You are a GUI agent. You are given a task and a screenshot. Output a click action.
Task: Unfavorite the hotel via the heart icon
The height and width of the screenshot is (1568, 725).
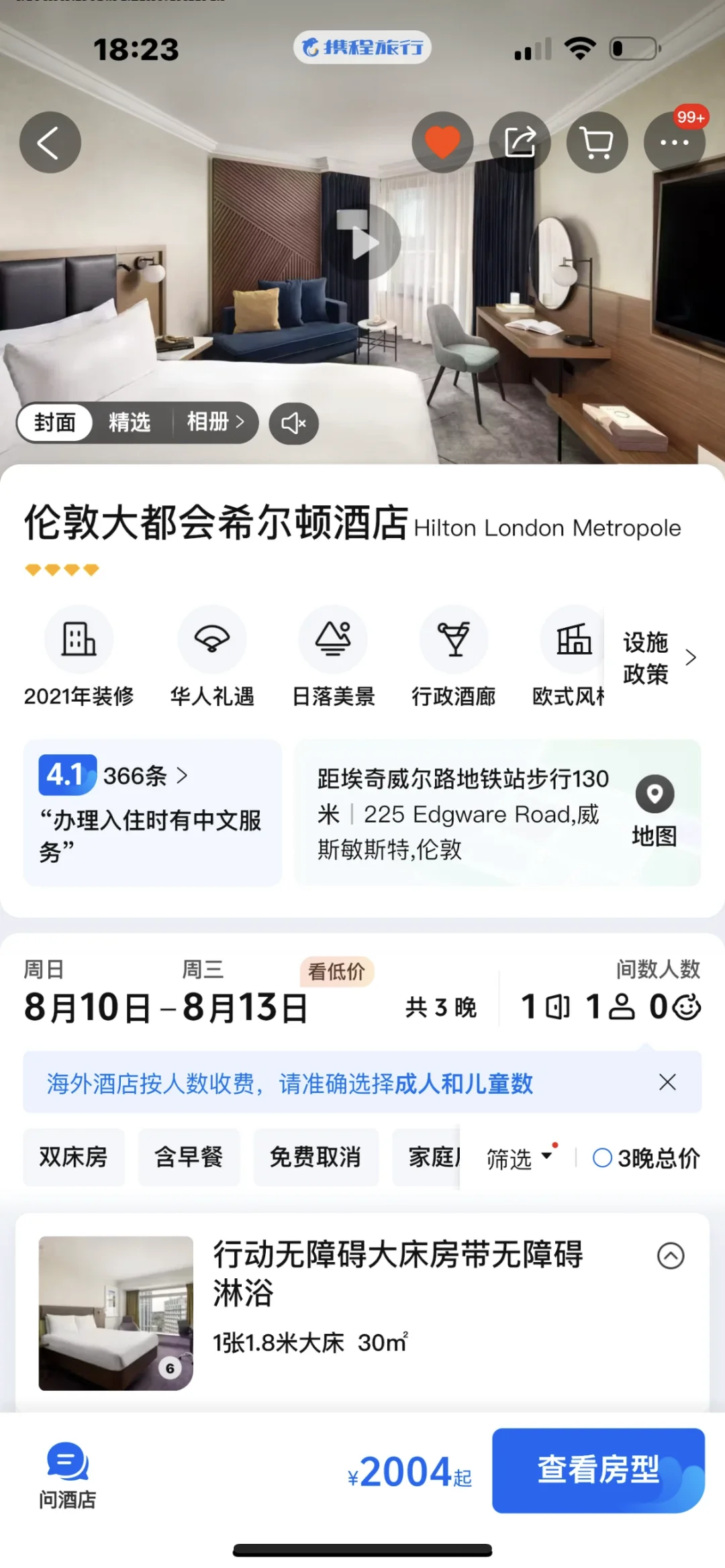point(443,142)
